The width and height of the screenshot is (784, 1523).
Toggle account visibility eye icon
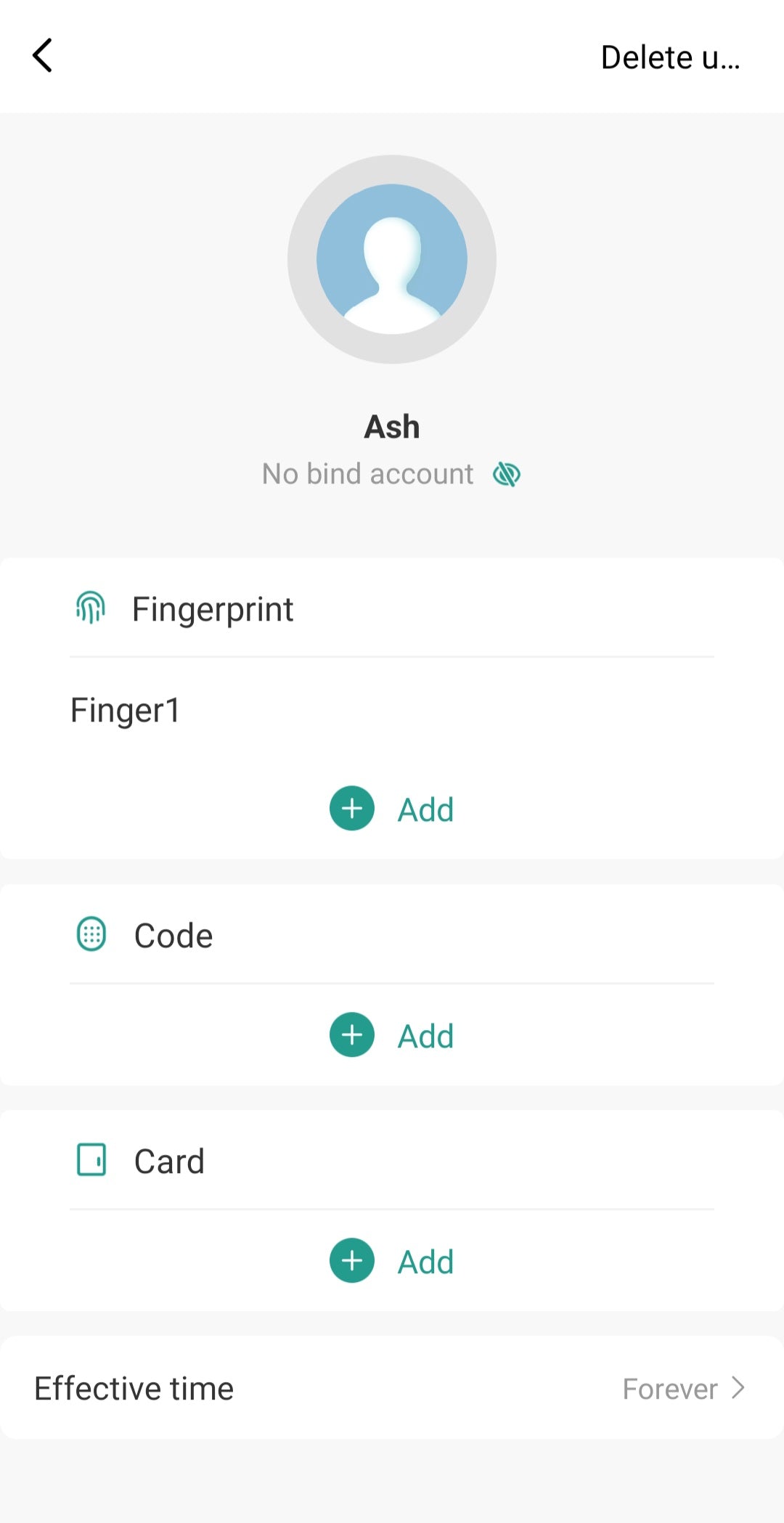(x=507, y=475)
